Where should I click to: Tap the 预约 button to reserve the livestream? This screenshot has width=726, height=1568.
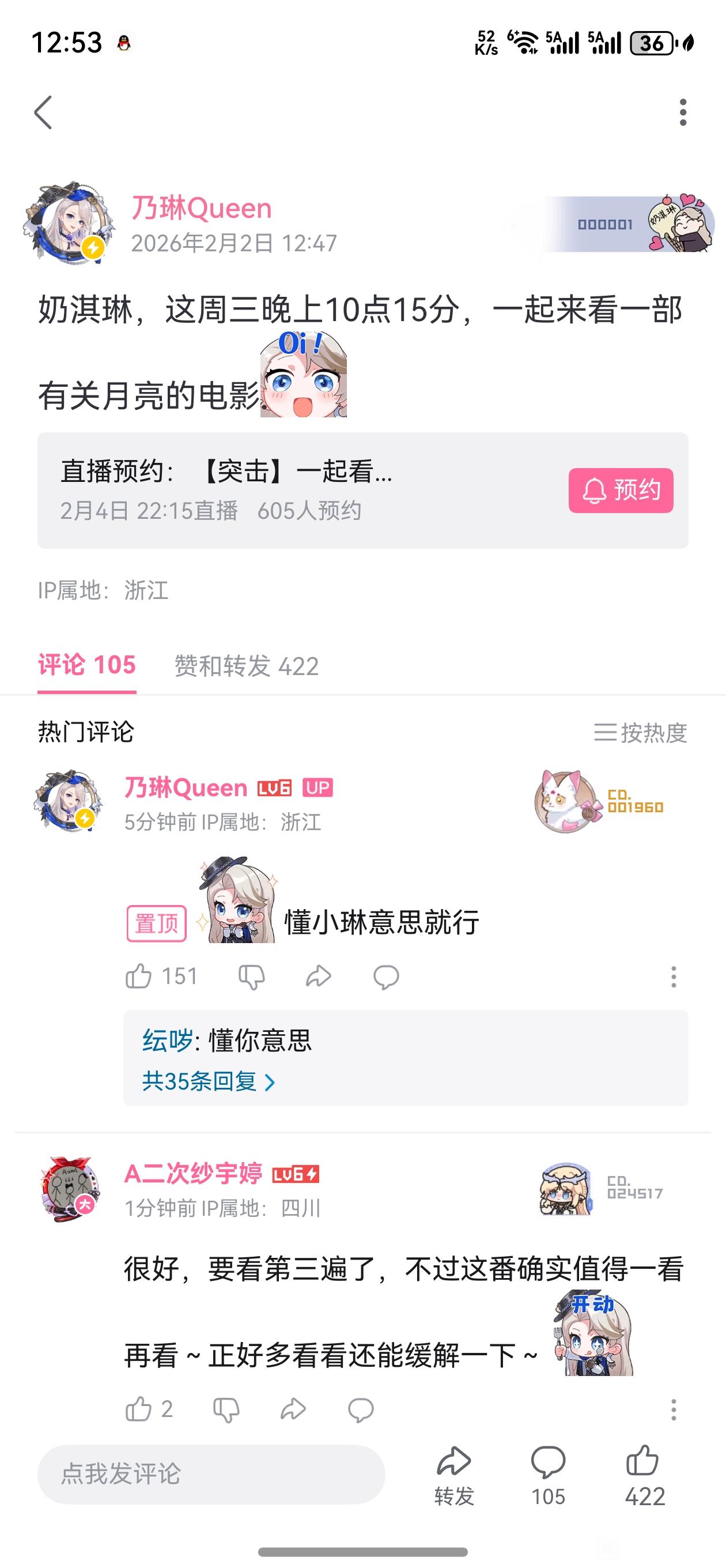click(621, 490)
